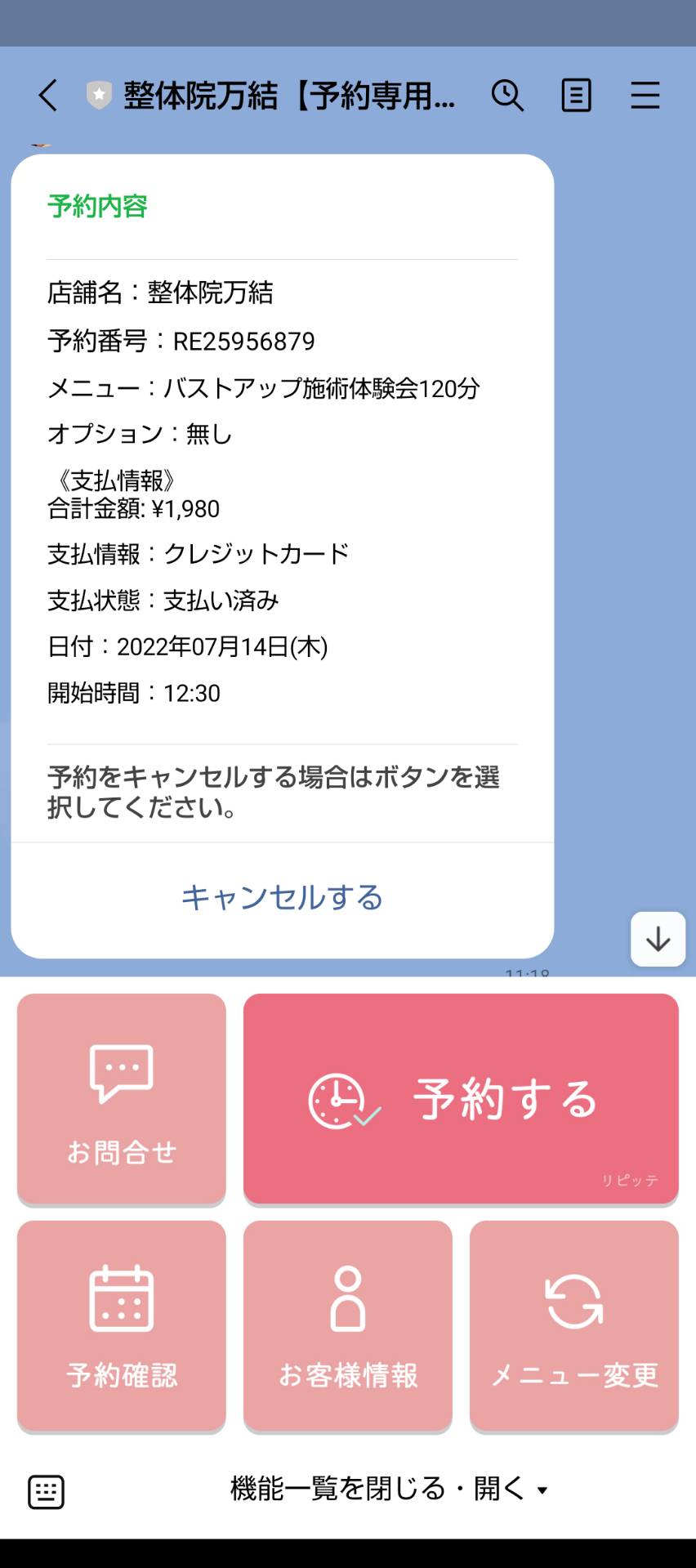
Task: Select メニュー変更 menu change
Action: [574, 1325]
